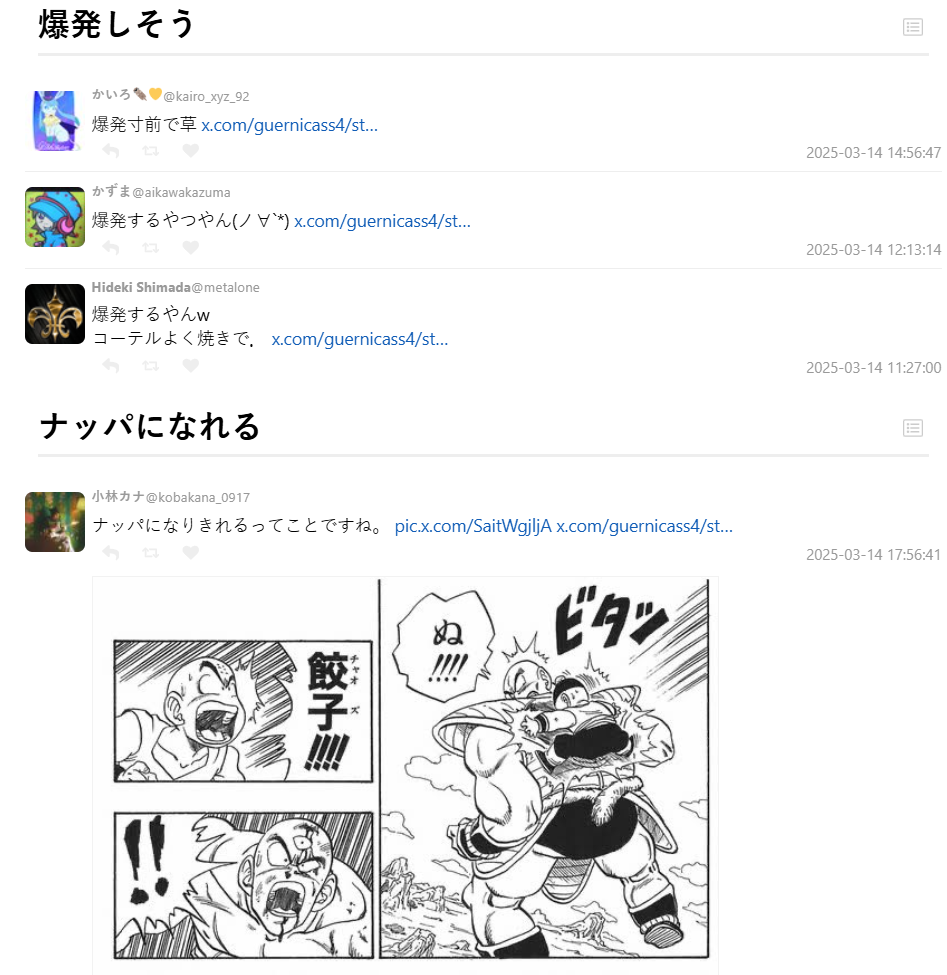Viewport: 947px width, 975px height.
Task: Retweet Hideki Shimada's tweet
Action: click(x=151, y=366)
